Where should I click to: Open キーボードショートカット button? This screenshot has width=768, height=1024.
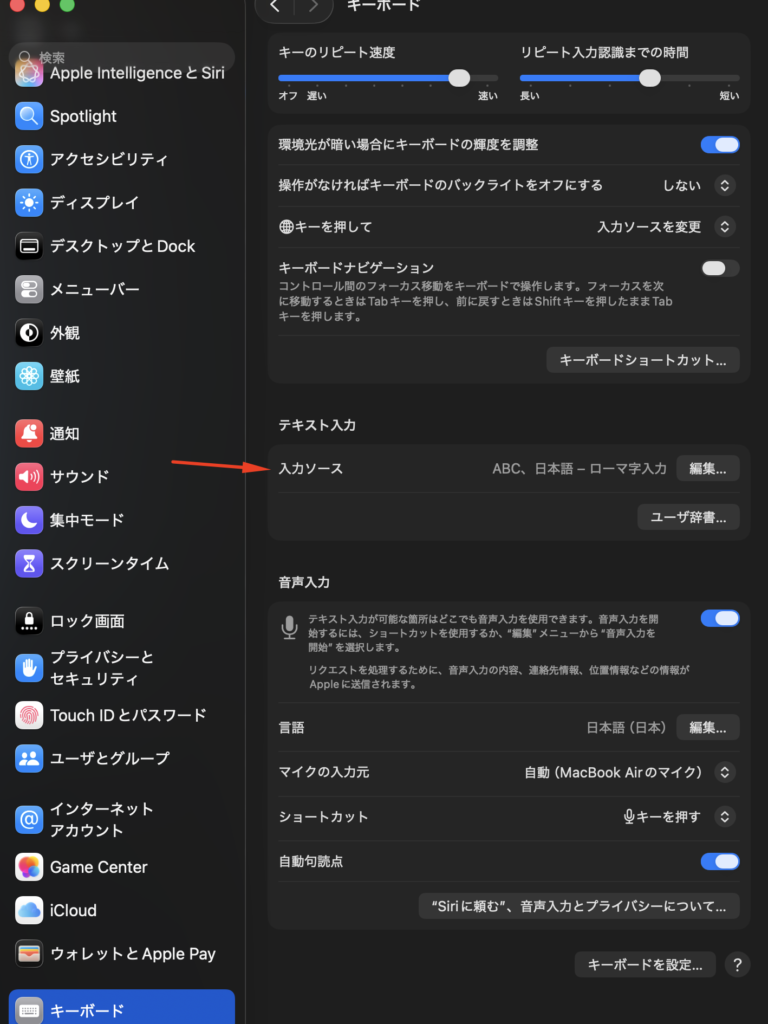tap(643, 360)
